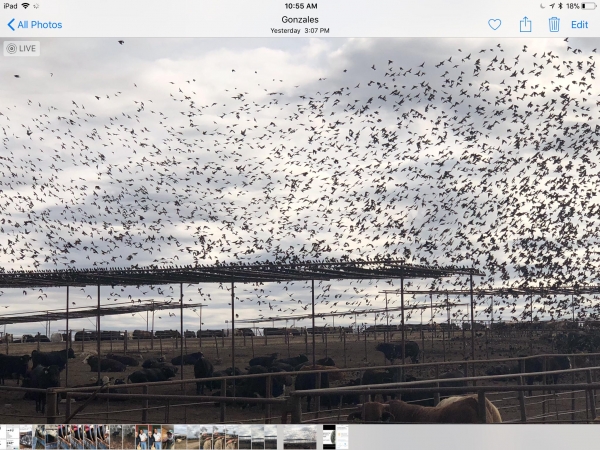This screenshot has width=600, height=450.
Task: Tap Edit to modify the photo
Action: (x=579, y=24)
